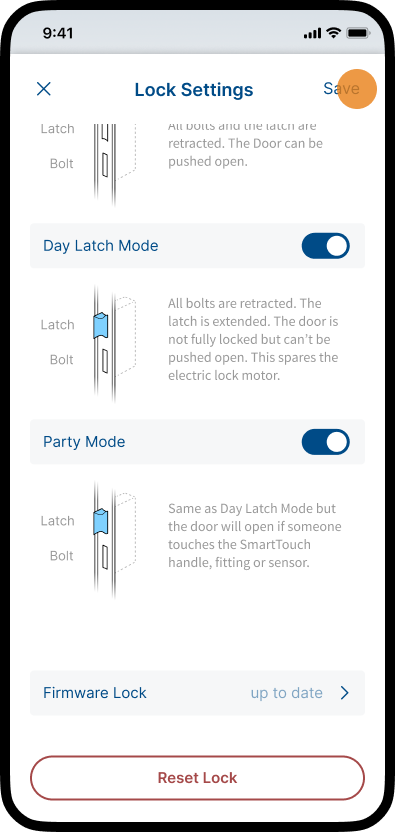395x832 pixels.
Task: Save the lock settings
Action: (341, 89)
